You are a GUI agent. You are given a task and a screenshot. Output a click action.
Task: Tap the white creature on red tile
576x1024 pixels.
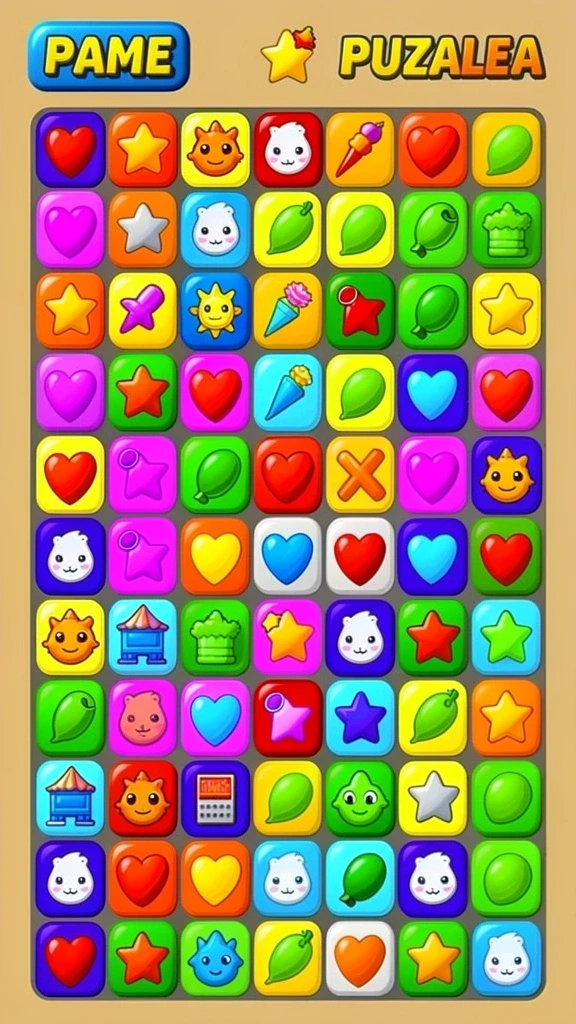288,150
